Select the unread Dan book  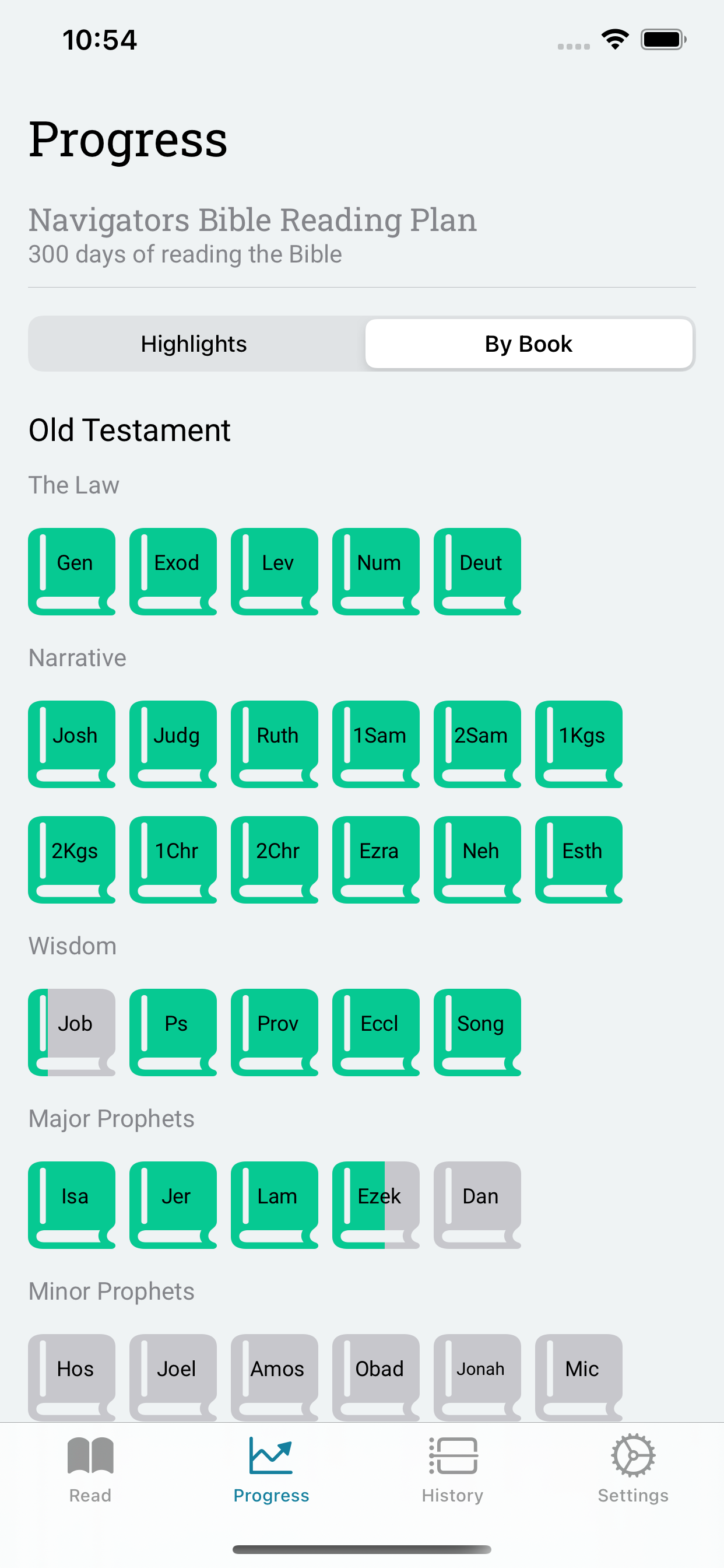(x=477, y=1205)
